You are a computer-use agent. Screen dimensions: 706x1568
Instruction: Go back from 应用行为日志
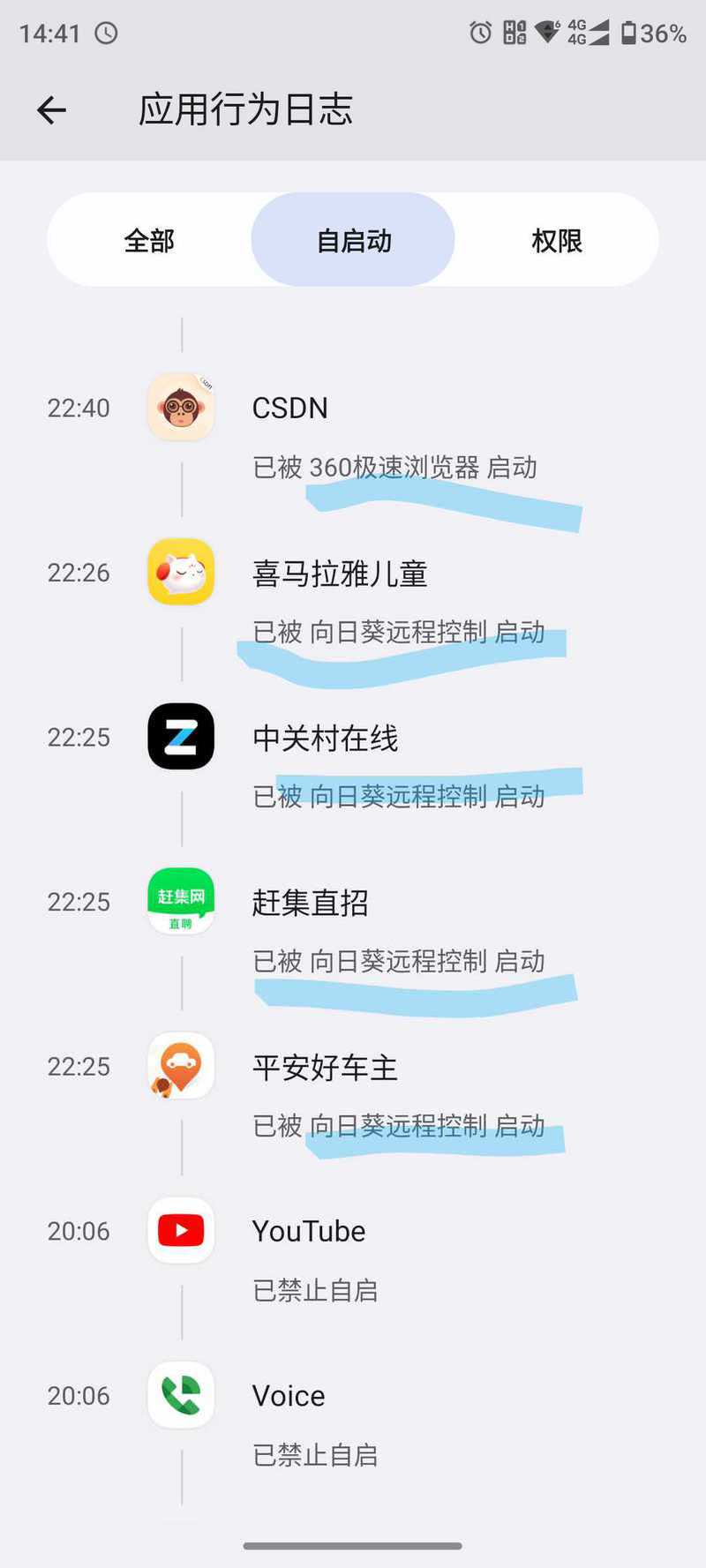(x=51, y=110)
